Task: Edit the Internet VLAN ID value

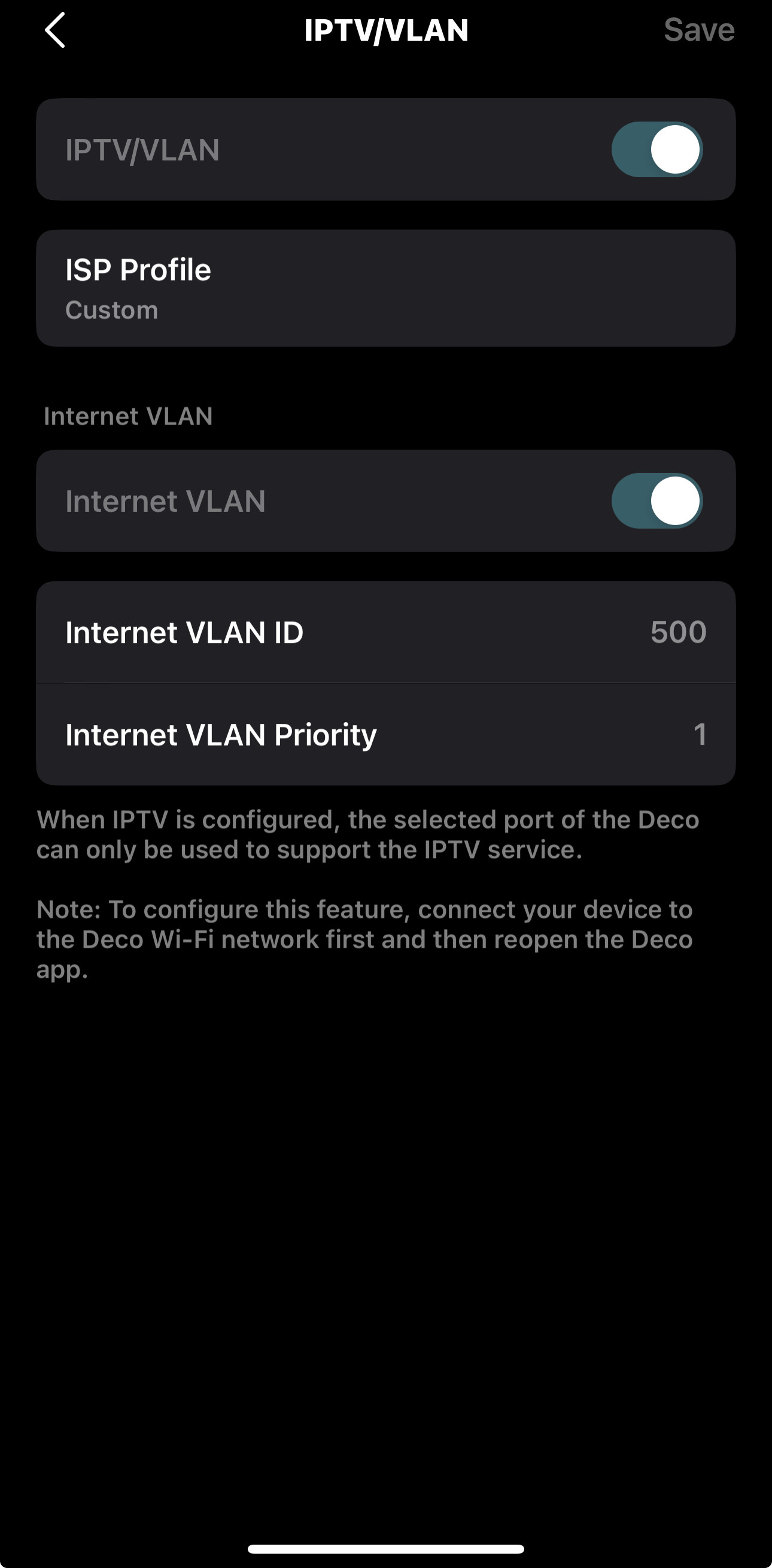Action: 385,632
